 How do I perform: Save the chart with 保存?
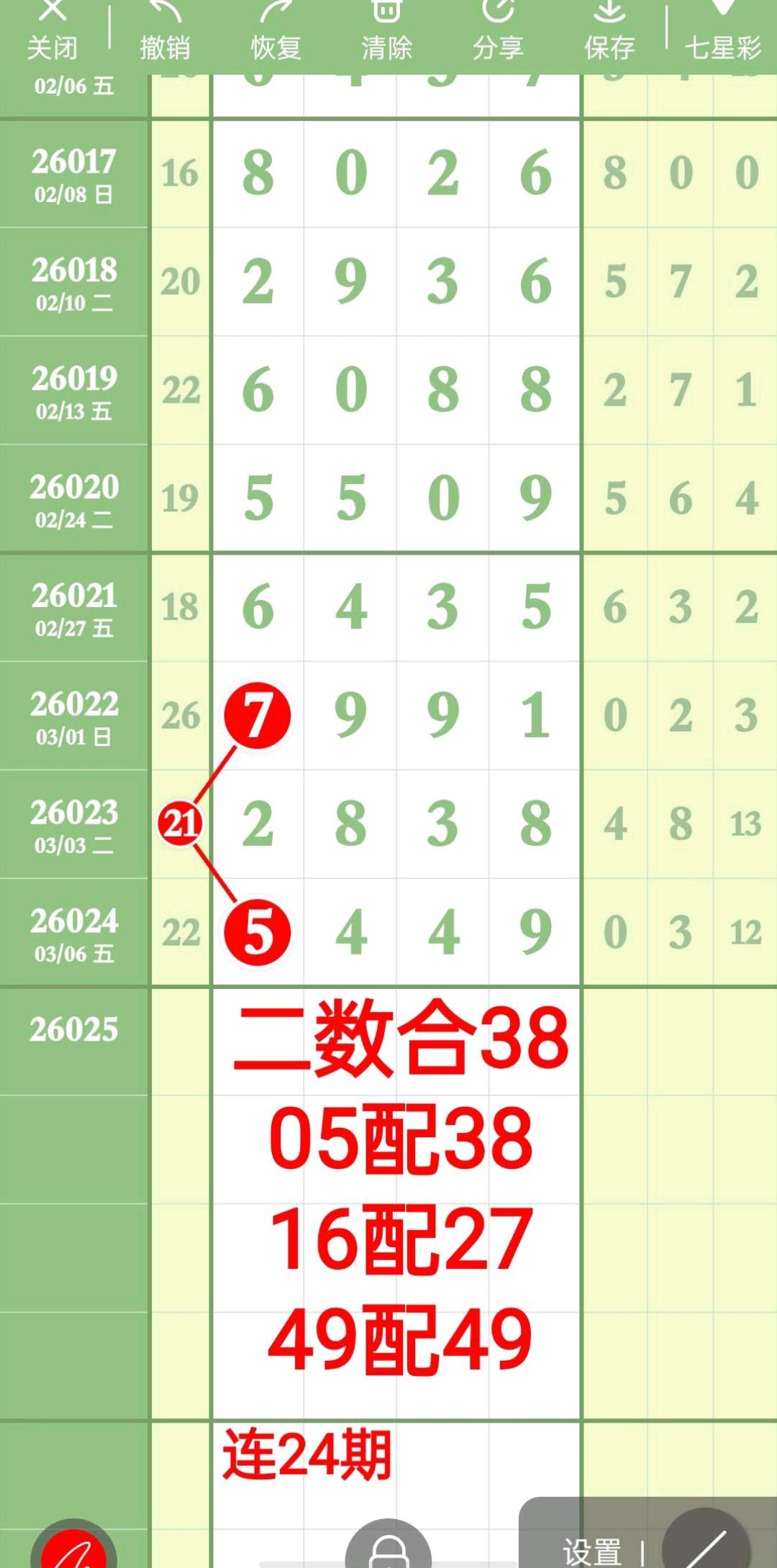pos(609,32)
